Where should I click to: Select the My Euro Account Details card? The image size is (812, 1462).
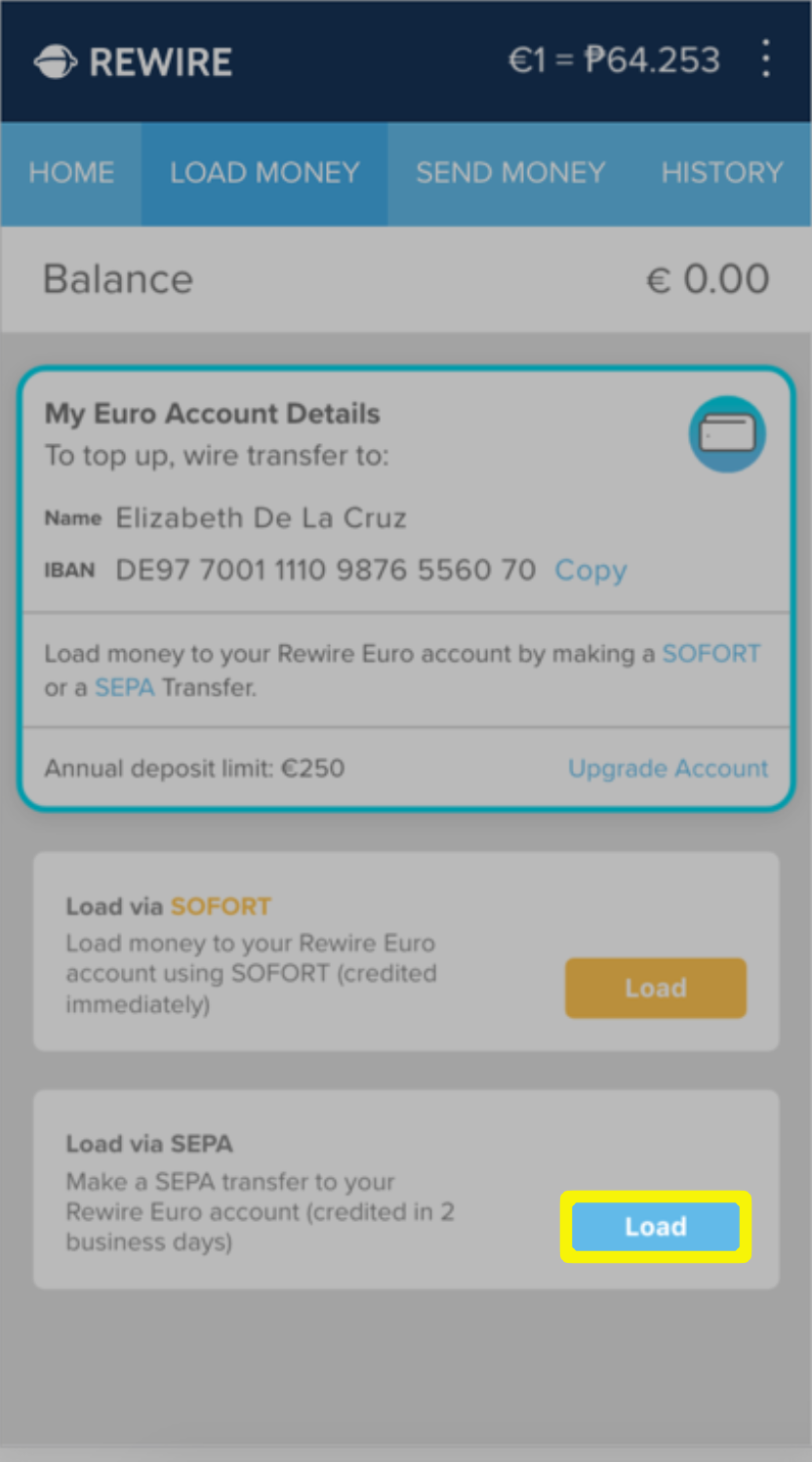point(406,586)
